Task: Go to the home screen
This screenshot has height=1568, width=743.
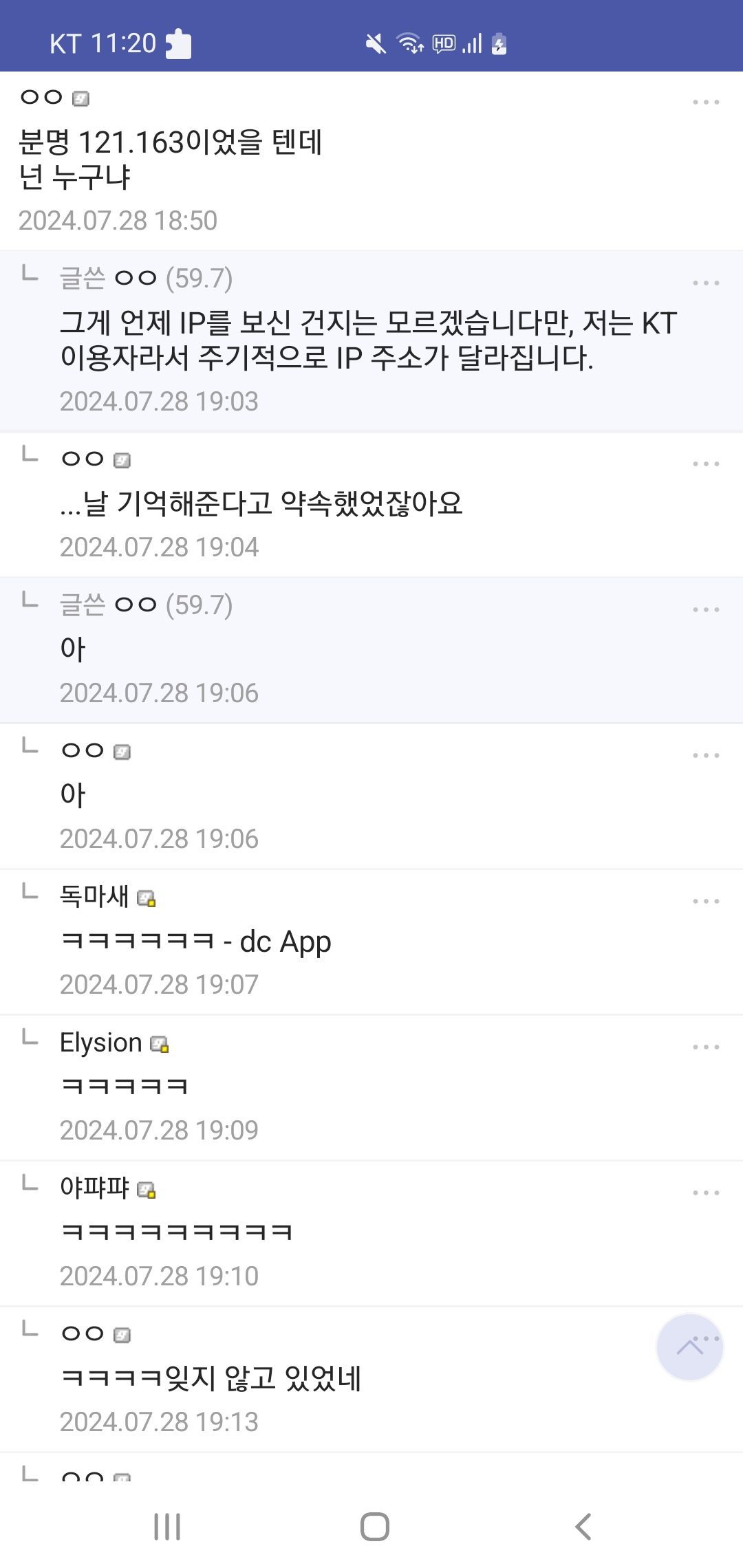Action: [x=374, y=1527]
